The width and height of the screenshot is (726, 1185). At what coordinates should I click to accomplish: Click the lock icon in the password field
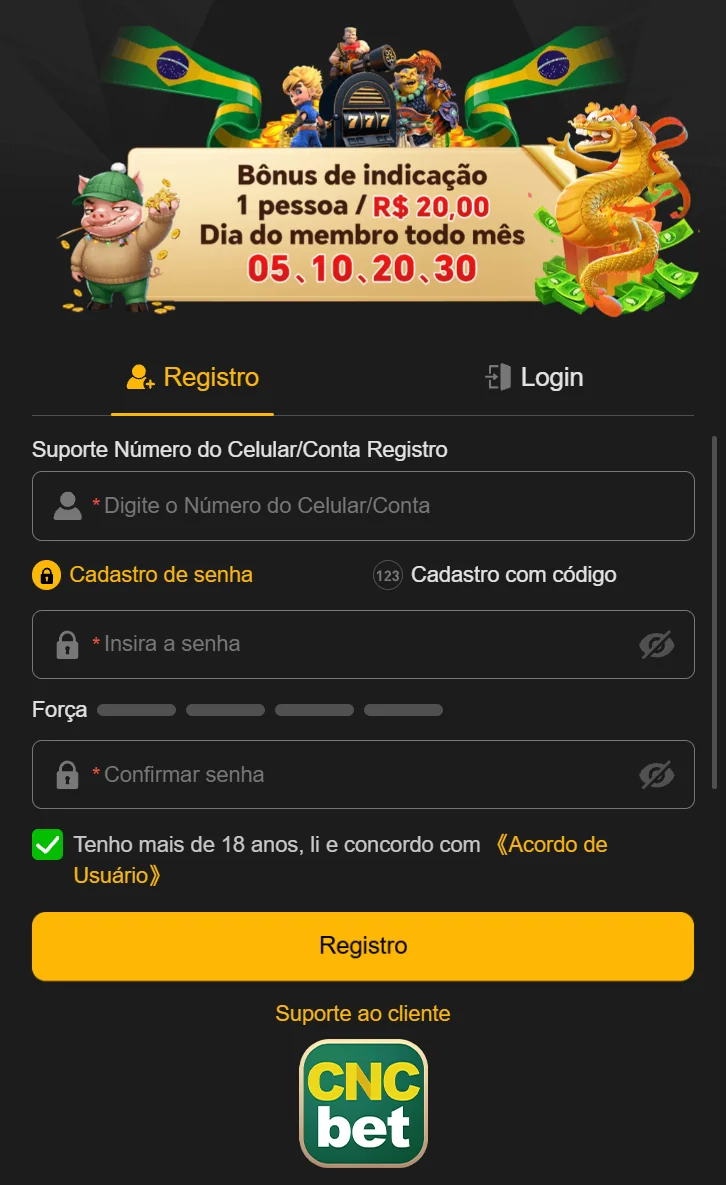pos(66,644)
